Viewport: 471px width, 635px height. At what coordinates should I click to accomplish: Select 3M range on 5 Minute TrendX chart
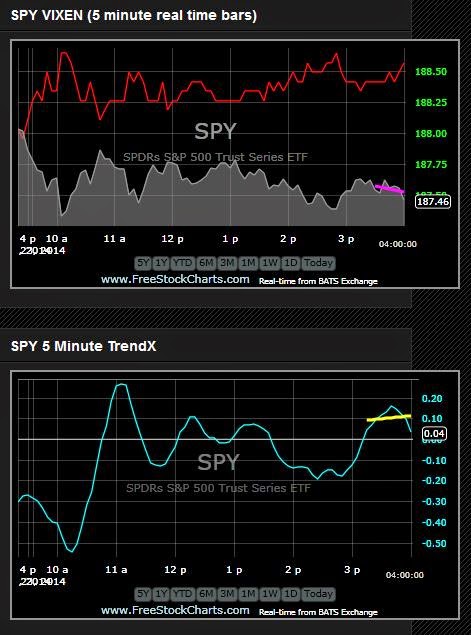coord(227,594)
